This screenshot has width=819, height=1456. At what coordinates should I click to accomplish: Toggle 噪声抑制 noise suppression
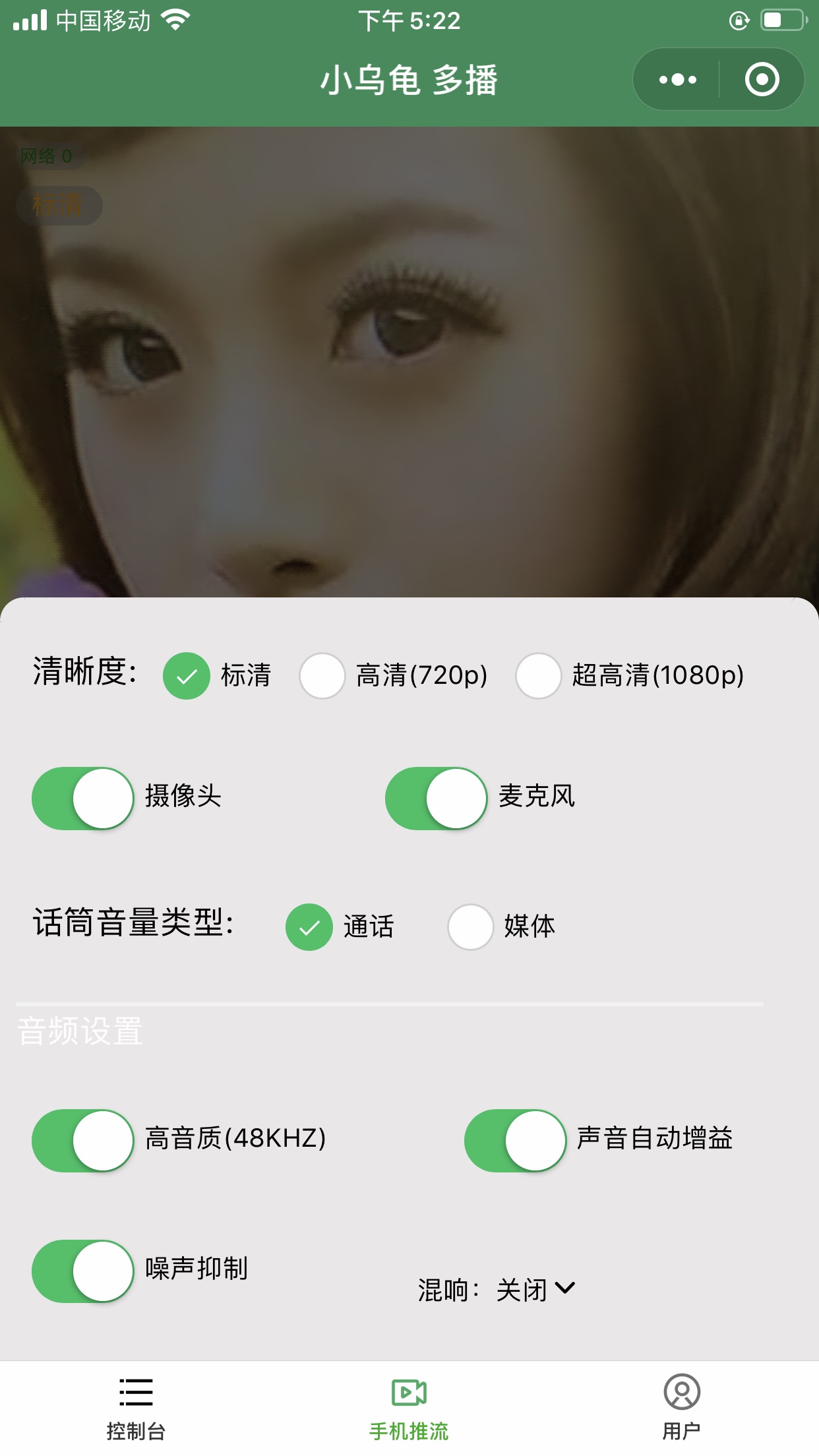pos(83,1271)
